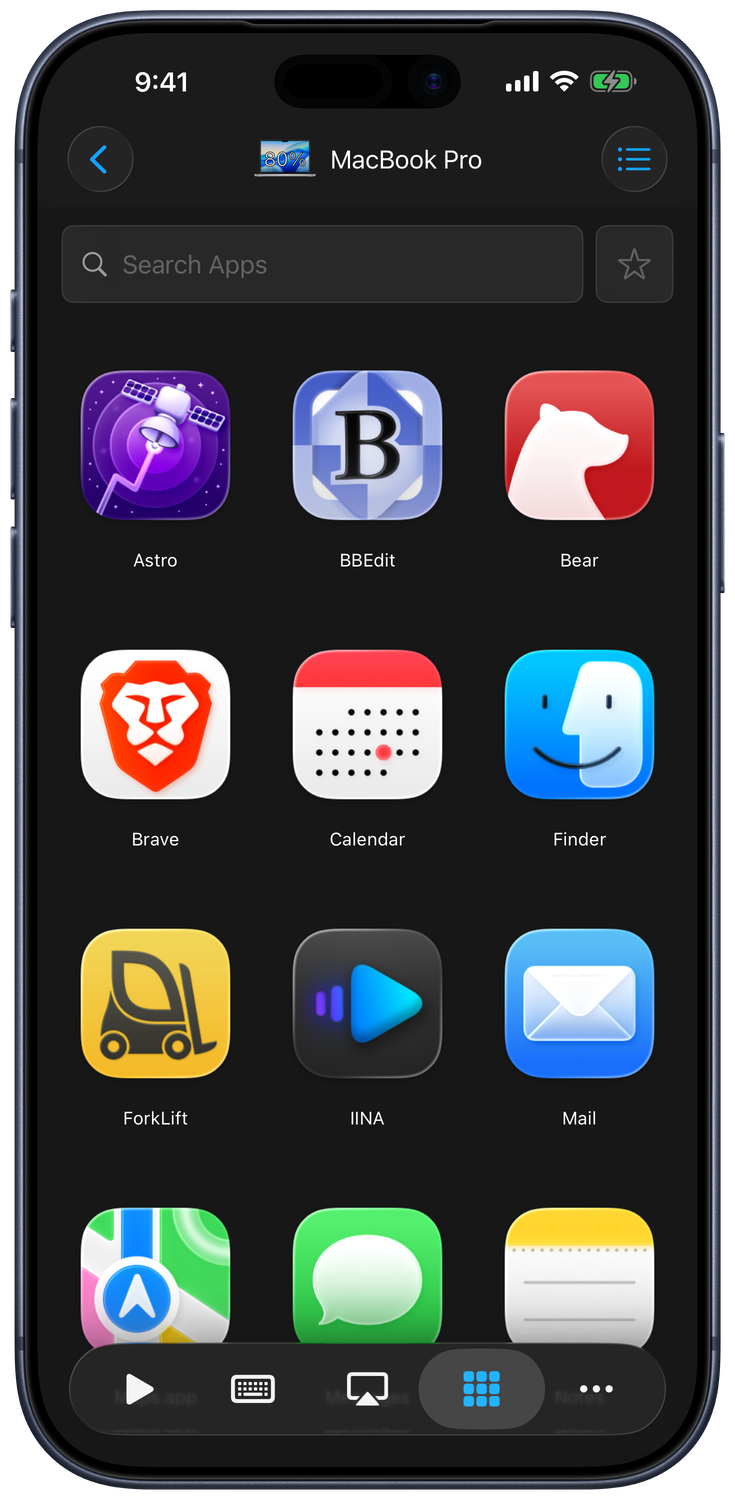Open the list view icon
Image resolution: width=735 pixels, height=1500 pixels.
point(634,159)
